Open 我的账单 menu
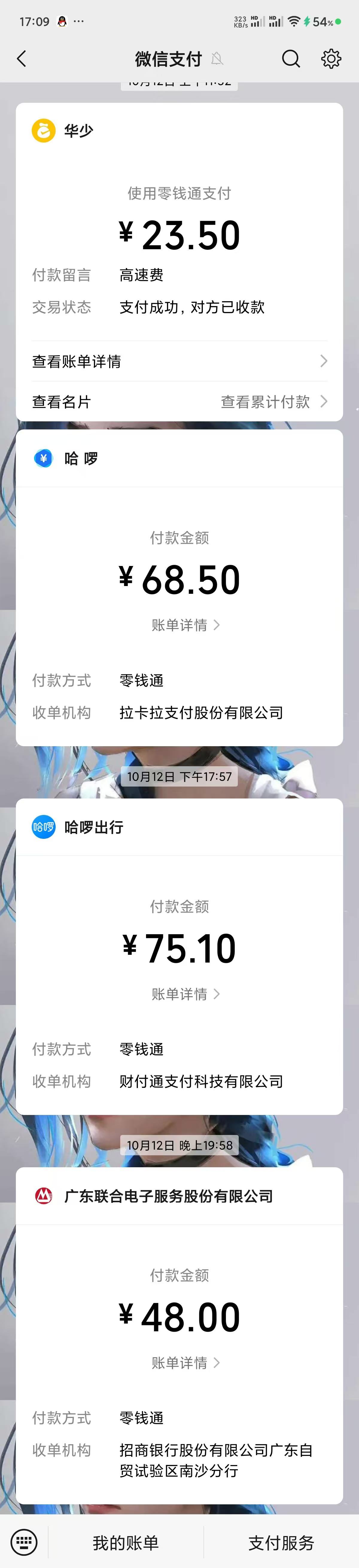This screenshot has width=359, height=1568. (126, 1542)
